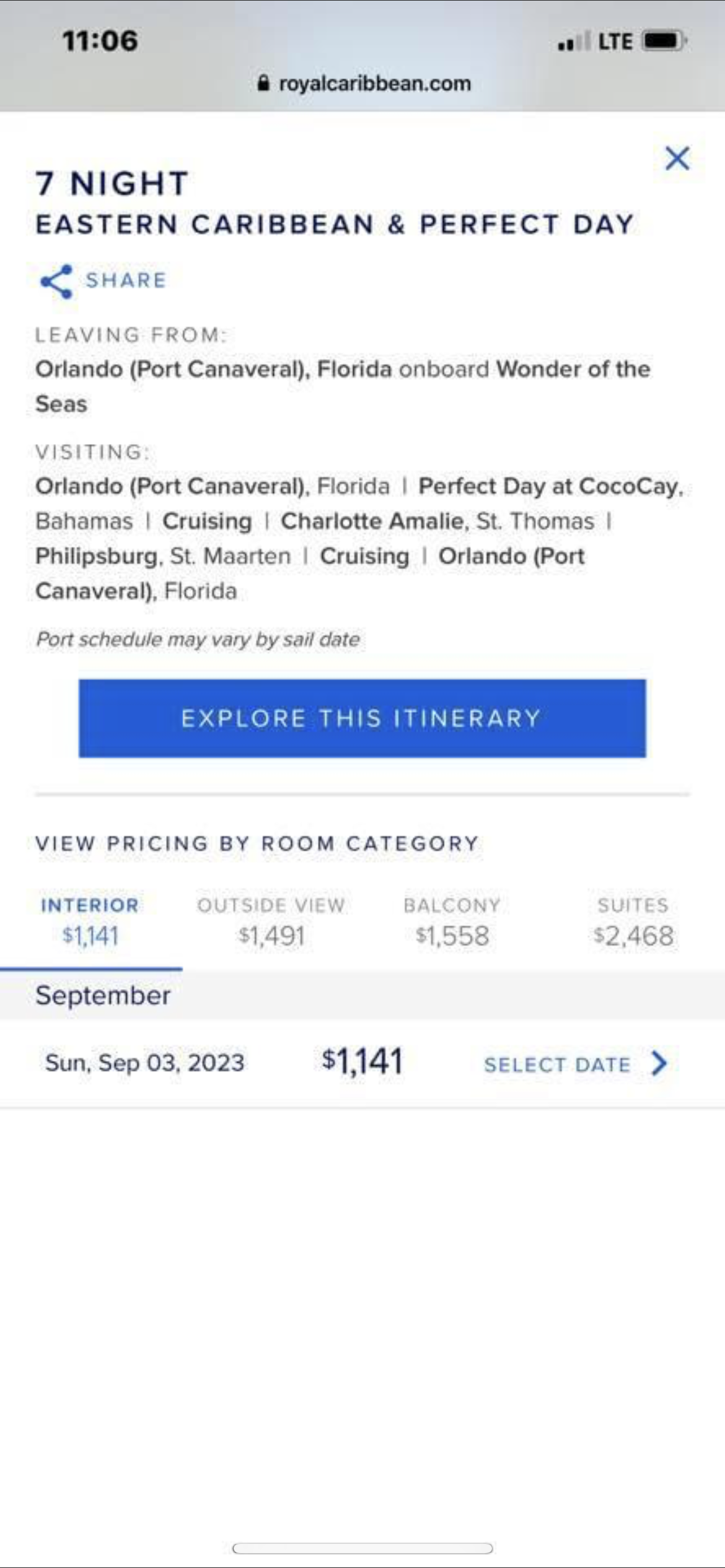
Task: Click the chevron arrow beside Select Date
Action: tap(659, 1064)
